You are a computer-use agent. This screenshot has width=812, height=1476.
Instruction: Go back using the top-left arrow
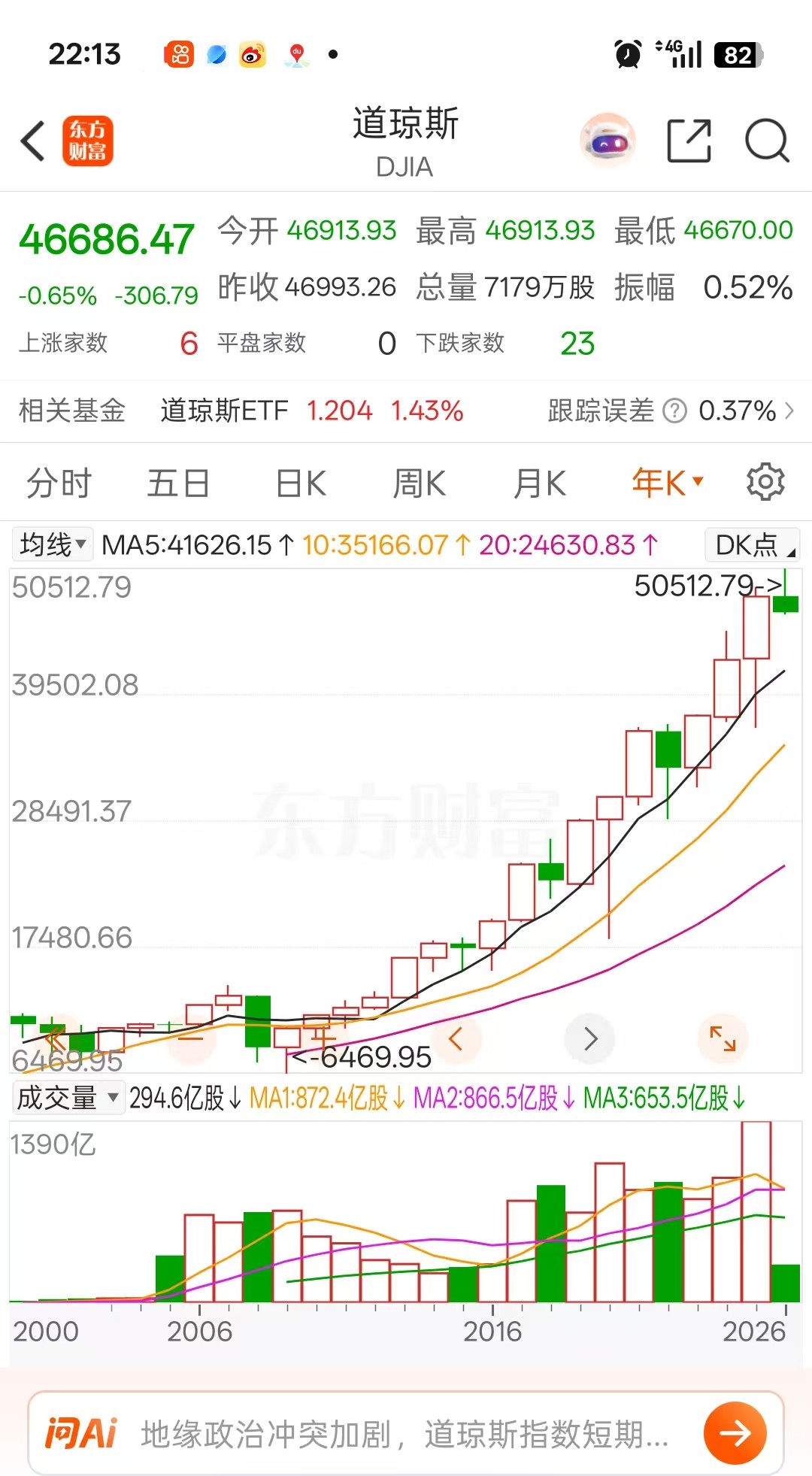[x=33, y=141]
